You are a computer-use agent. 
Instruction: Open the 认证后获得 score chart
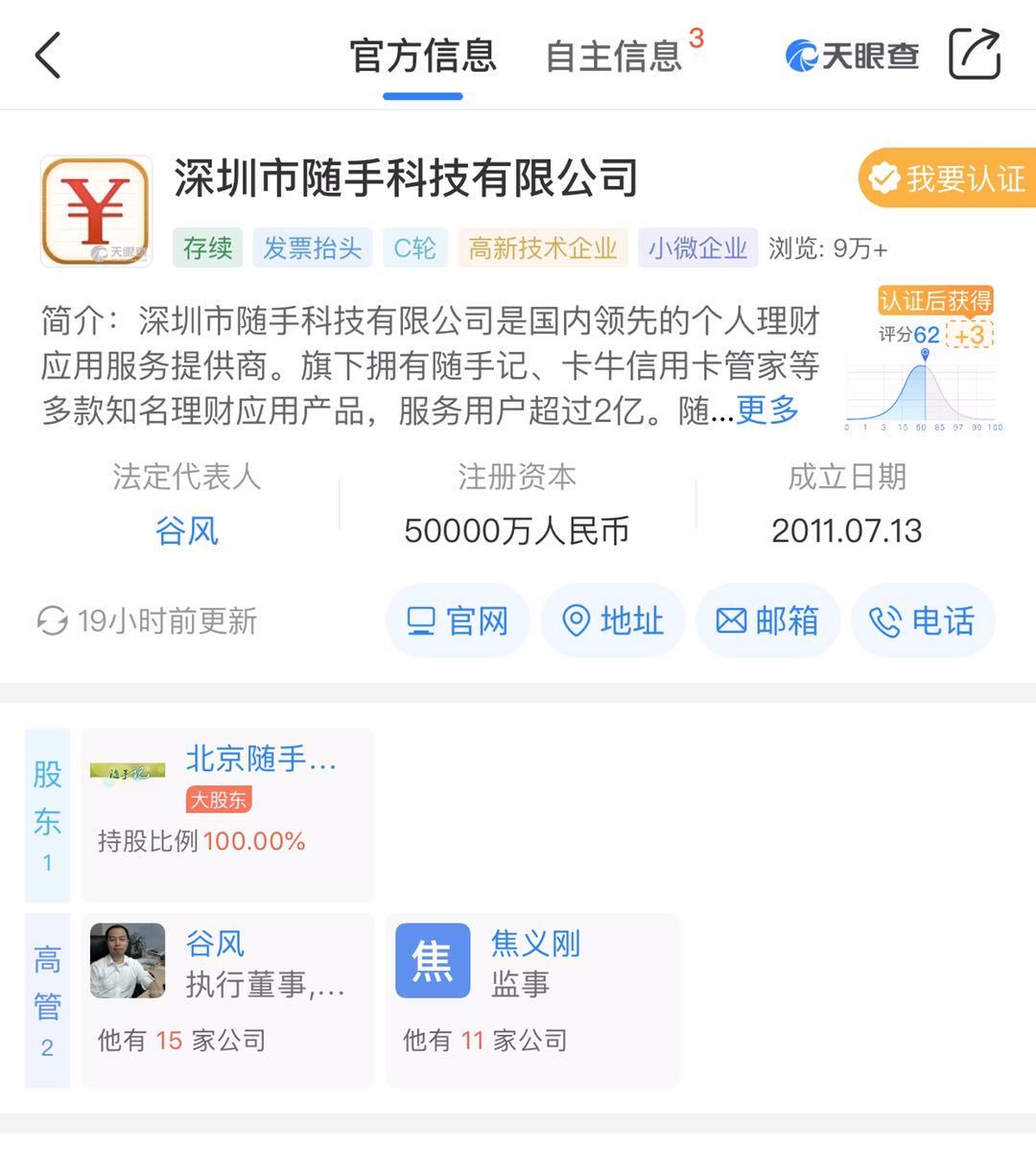click(x=924, y=360)
